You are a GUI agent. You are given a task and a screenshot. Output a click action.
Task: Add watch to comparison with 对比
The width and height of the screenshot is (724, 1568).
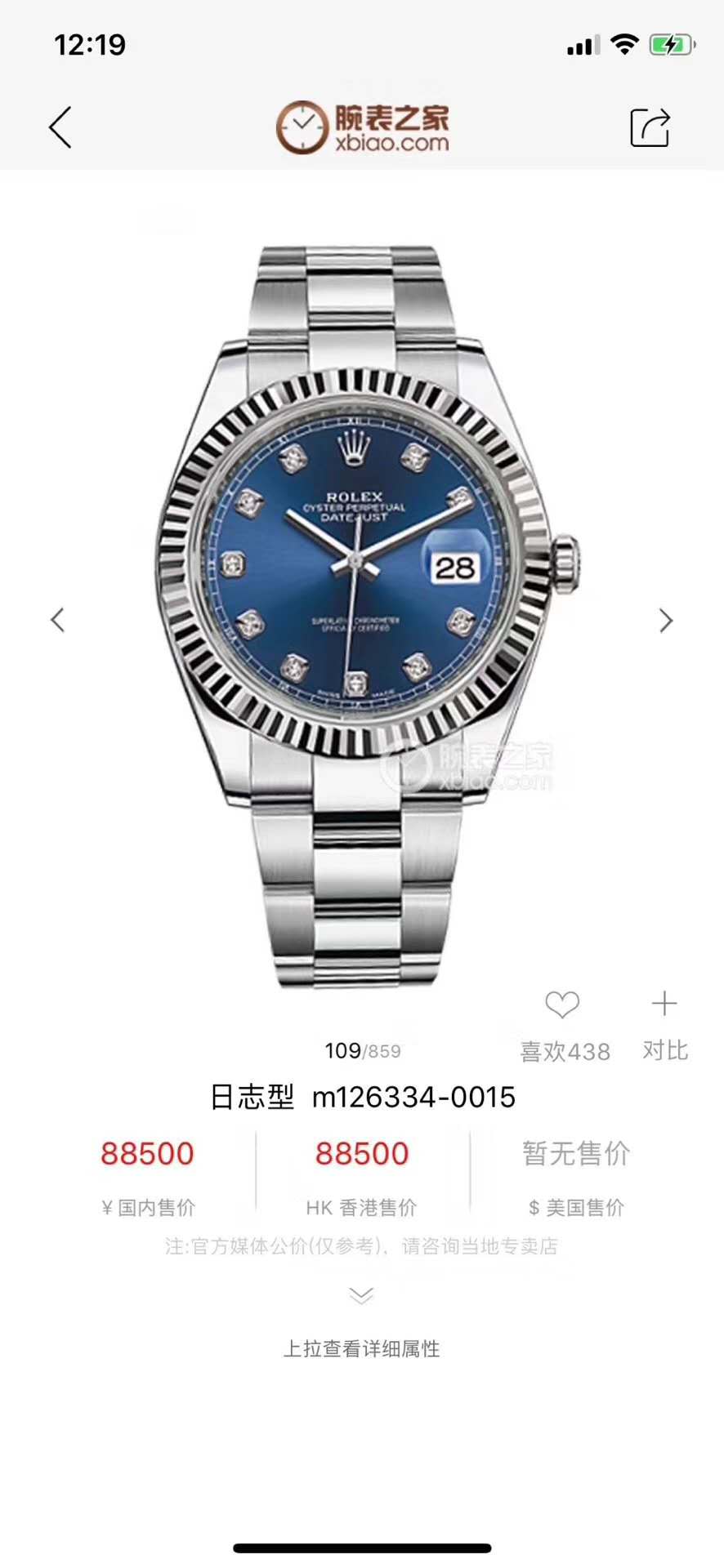pyautogui.click(x=664, y=1021)
